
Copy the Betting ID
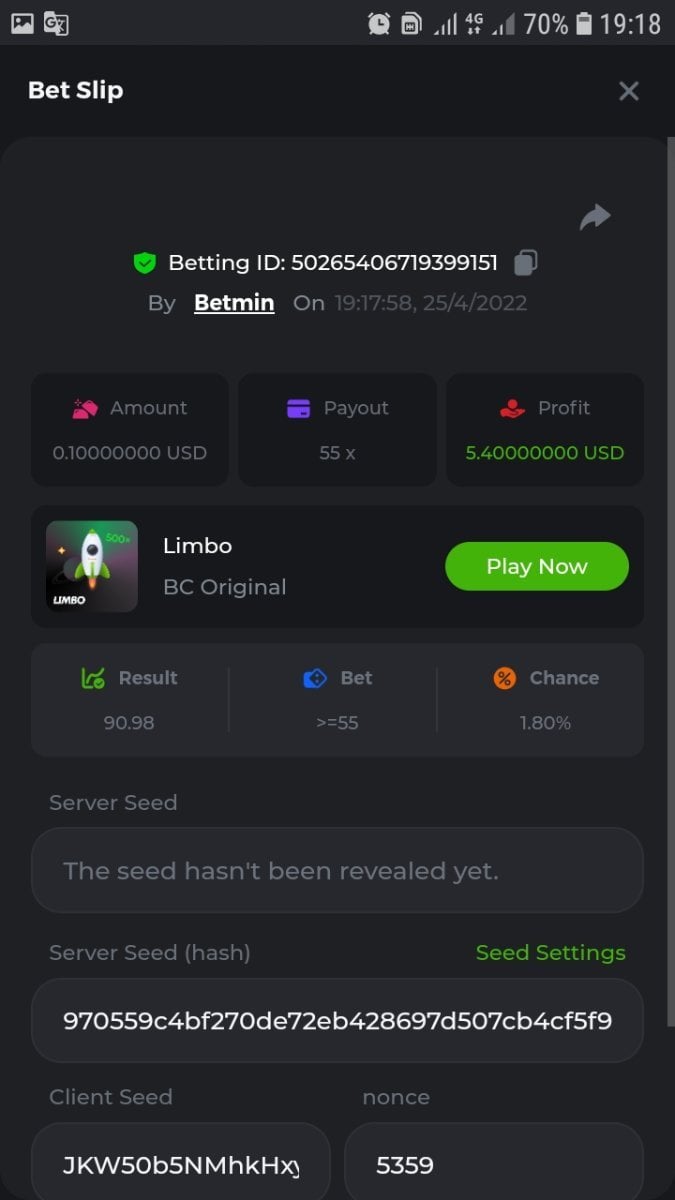(526, 263)
